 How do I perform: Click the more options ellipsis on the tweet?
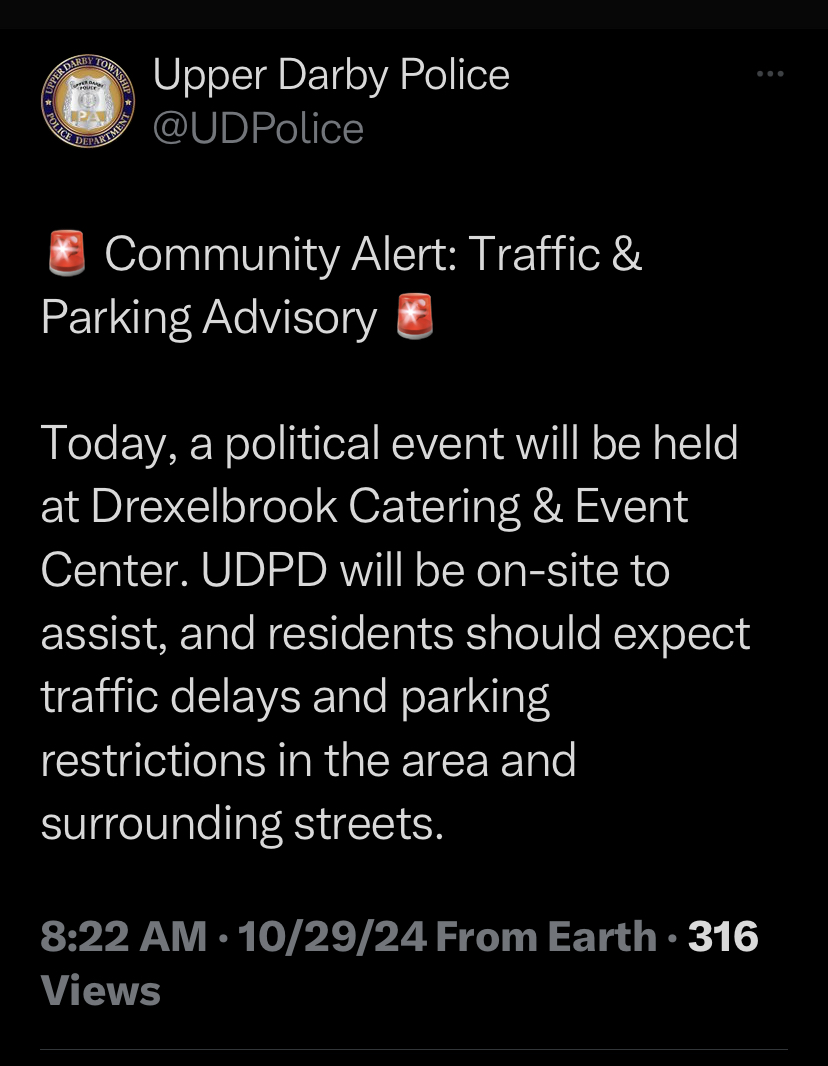[770, 72]
